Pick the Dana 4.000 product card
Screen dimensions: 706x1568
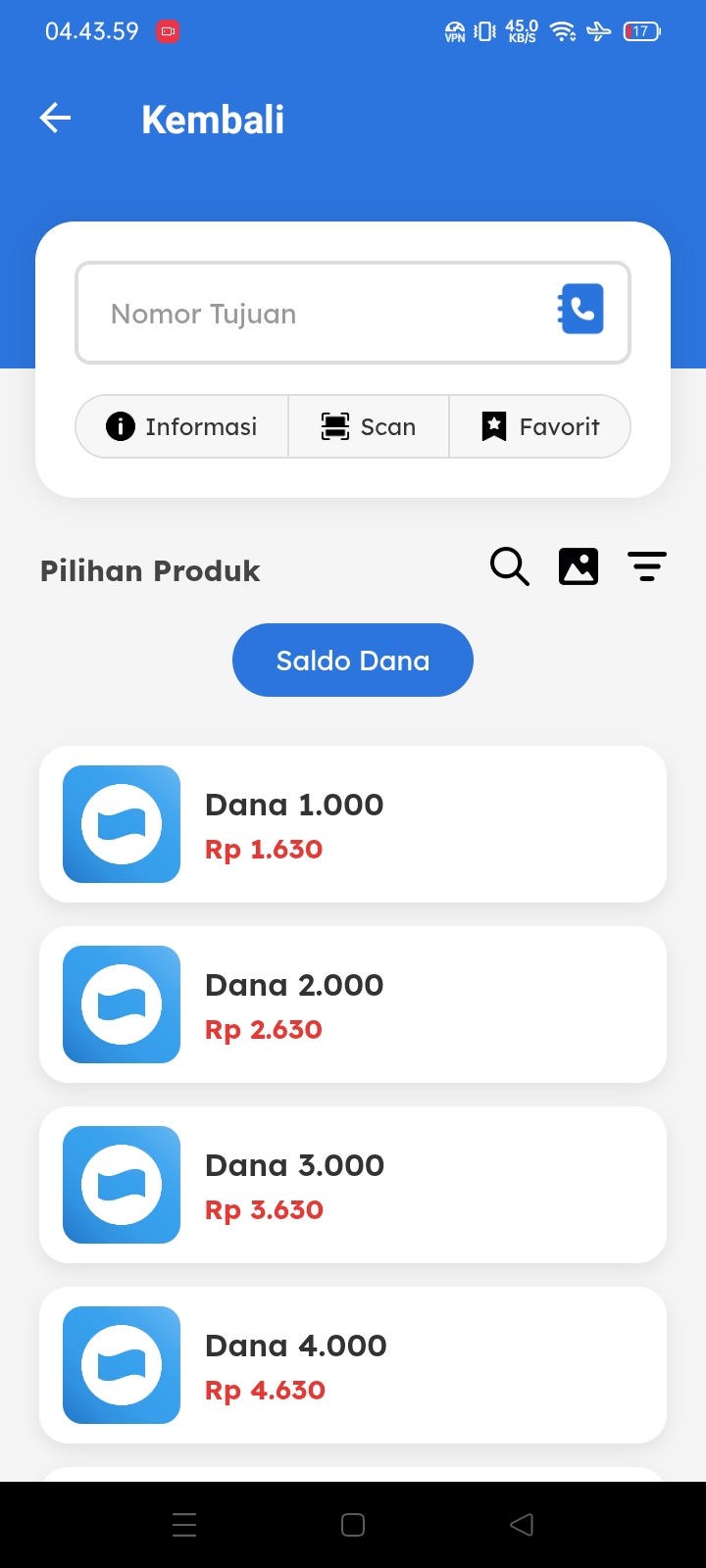pyautogui.click(x=353, y=1365)
